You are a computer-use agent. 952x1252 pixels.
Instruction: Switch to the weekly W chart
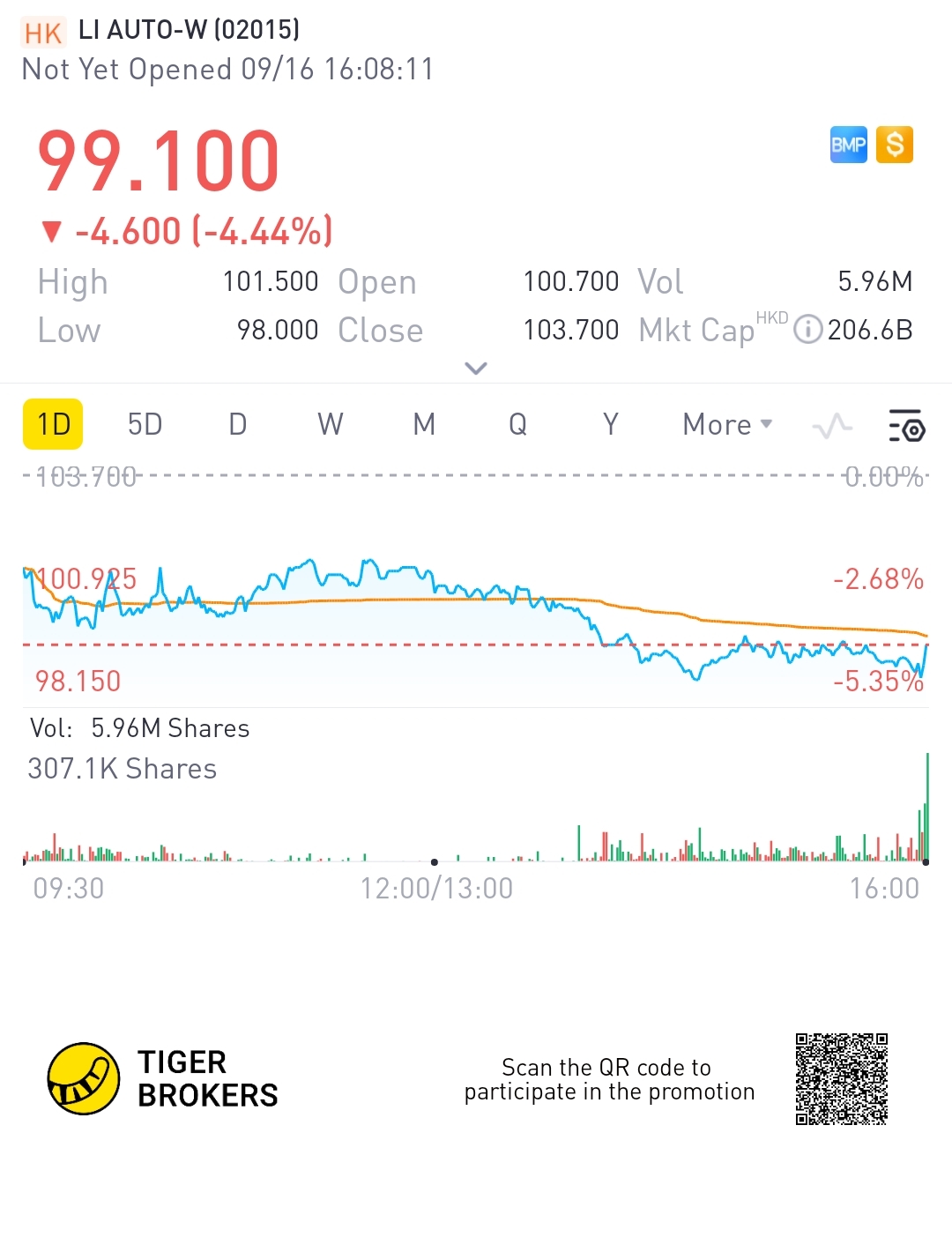coord(331,424)
